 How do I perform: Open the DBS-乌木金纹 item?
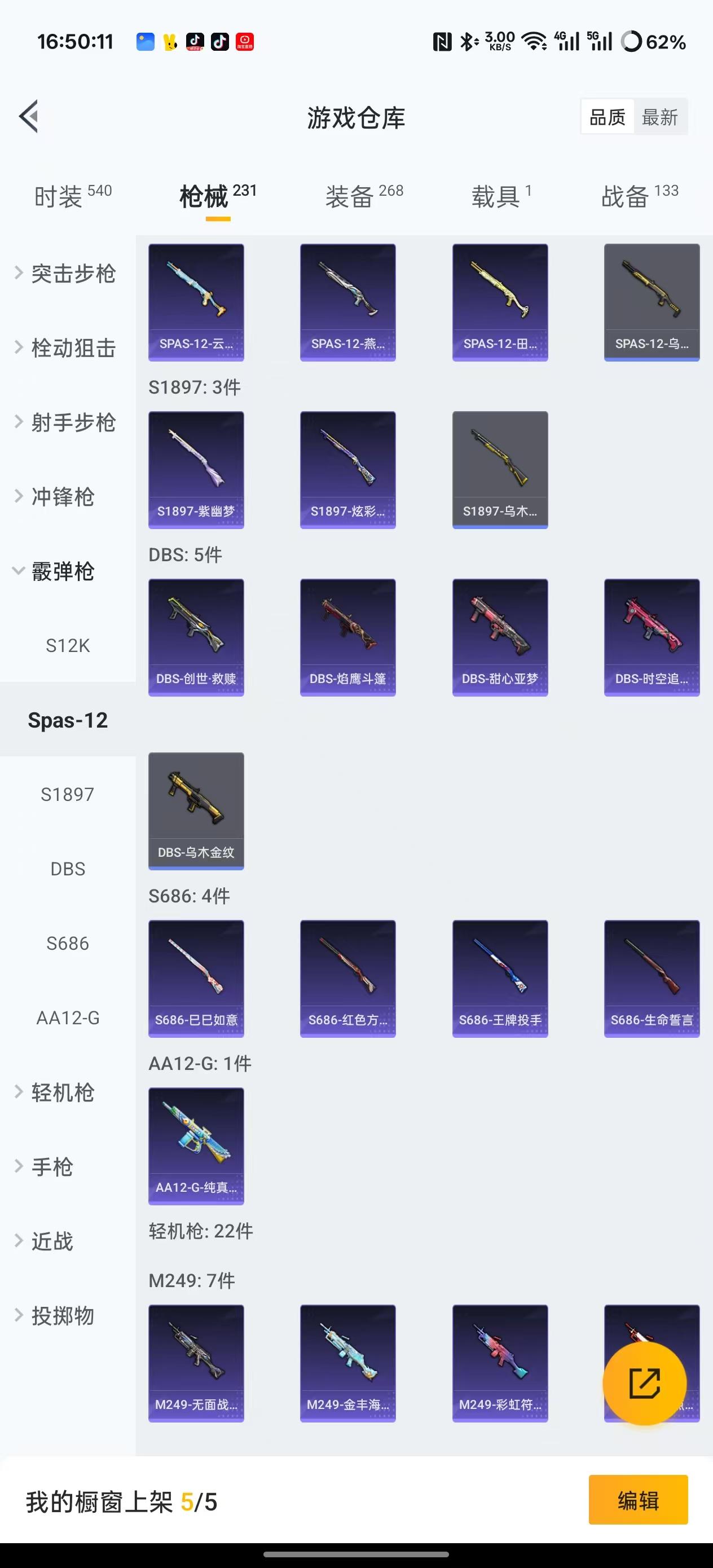tap(196, 811)
